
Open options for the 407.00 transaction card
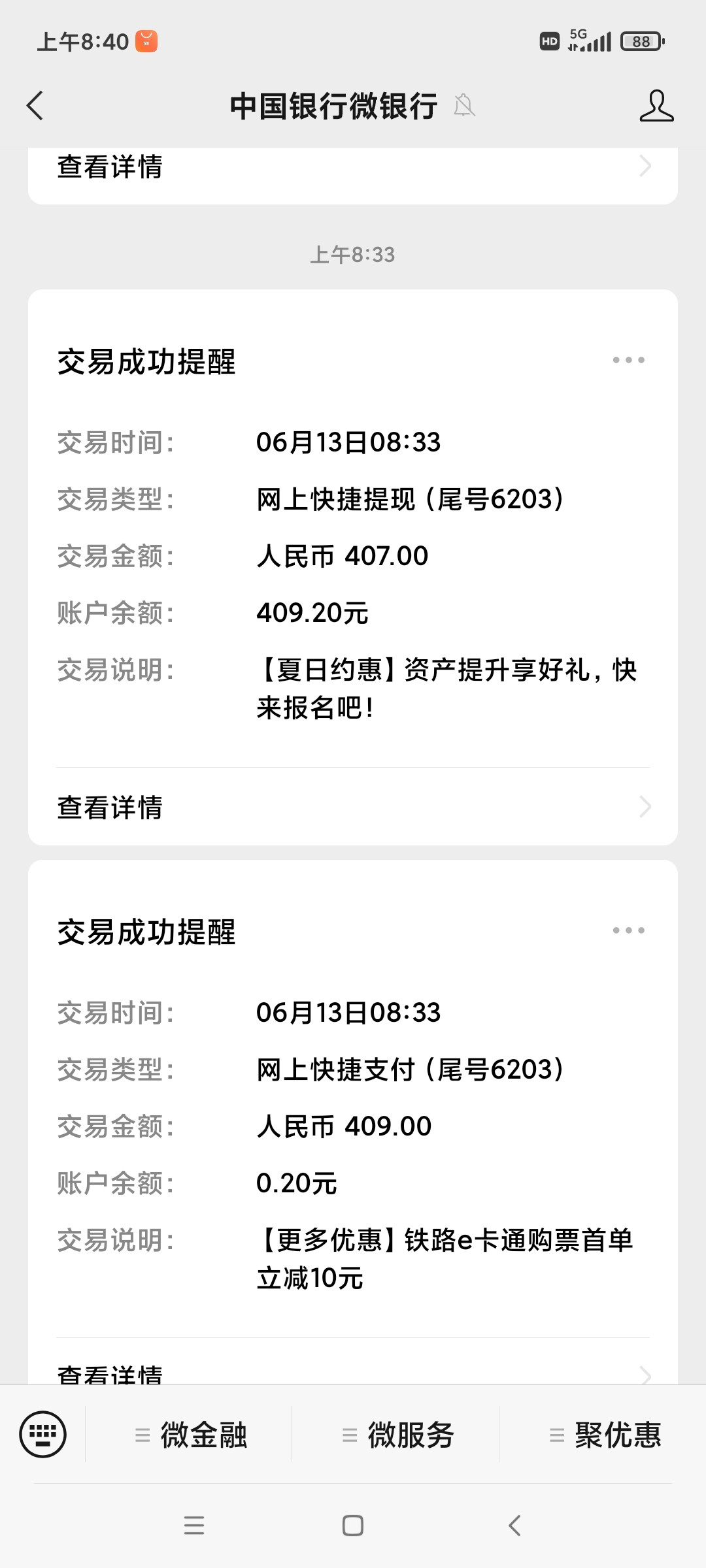(x=628, y=360)
